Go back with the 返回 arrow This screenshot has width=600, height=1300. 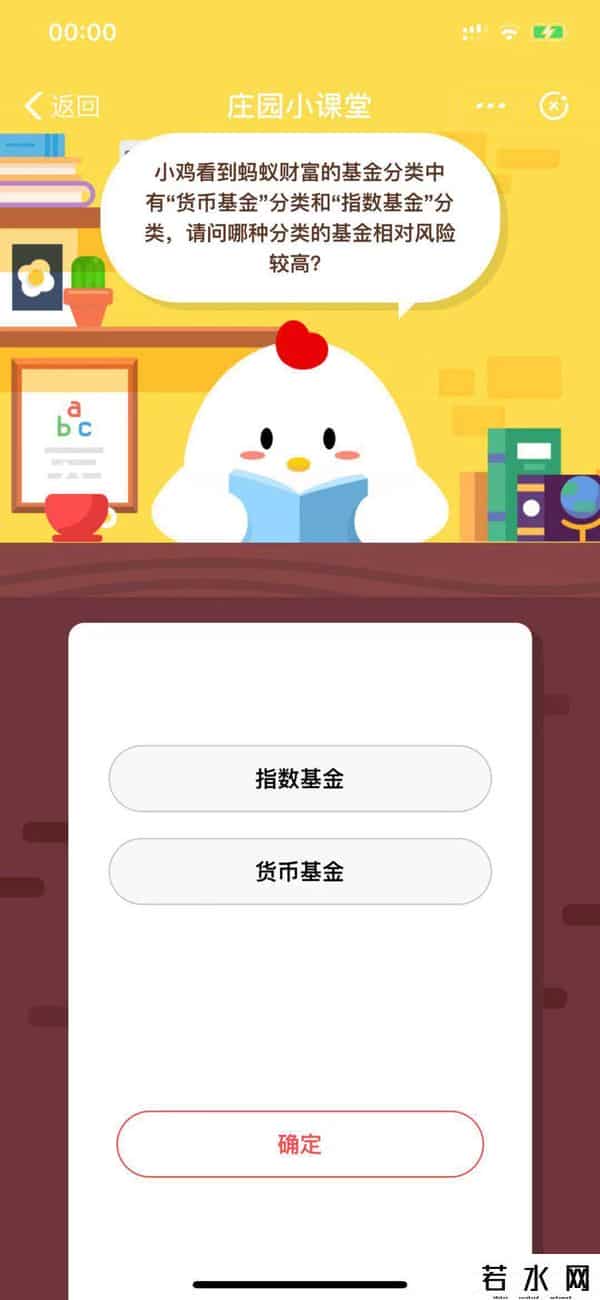click(60, 106)
